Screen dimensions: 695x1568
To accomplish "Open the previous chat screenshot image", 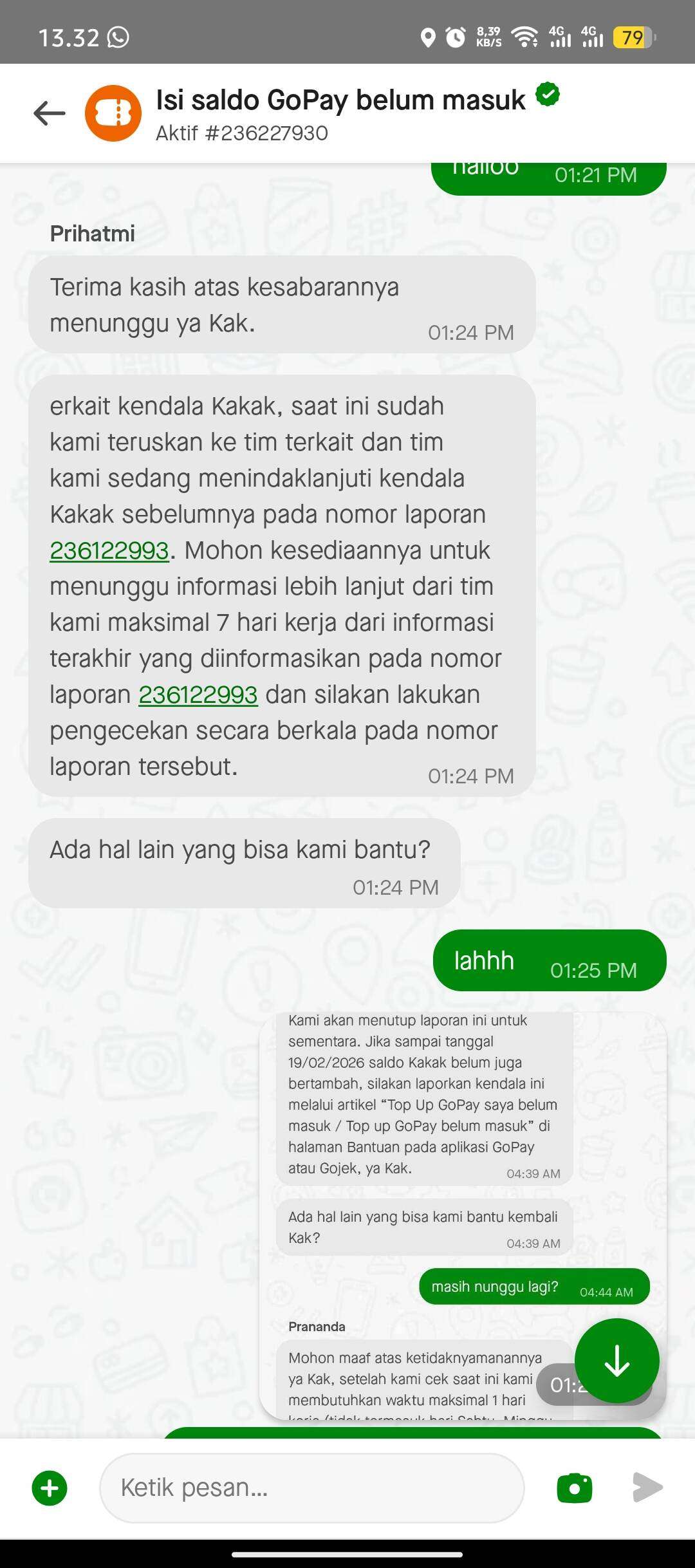I will coord(425,1191).
